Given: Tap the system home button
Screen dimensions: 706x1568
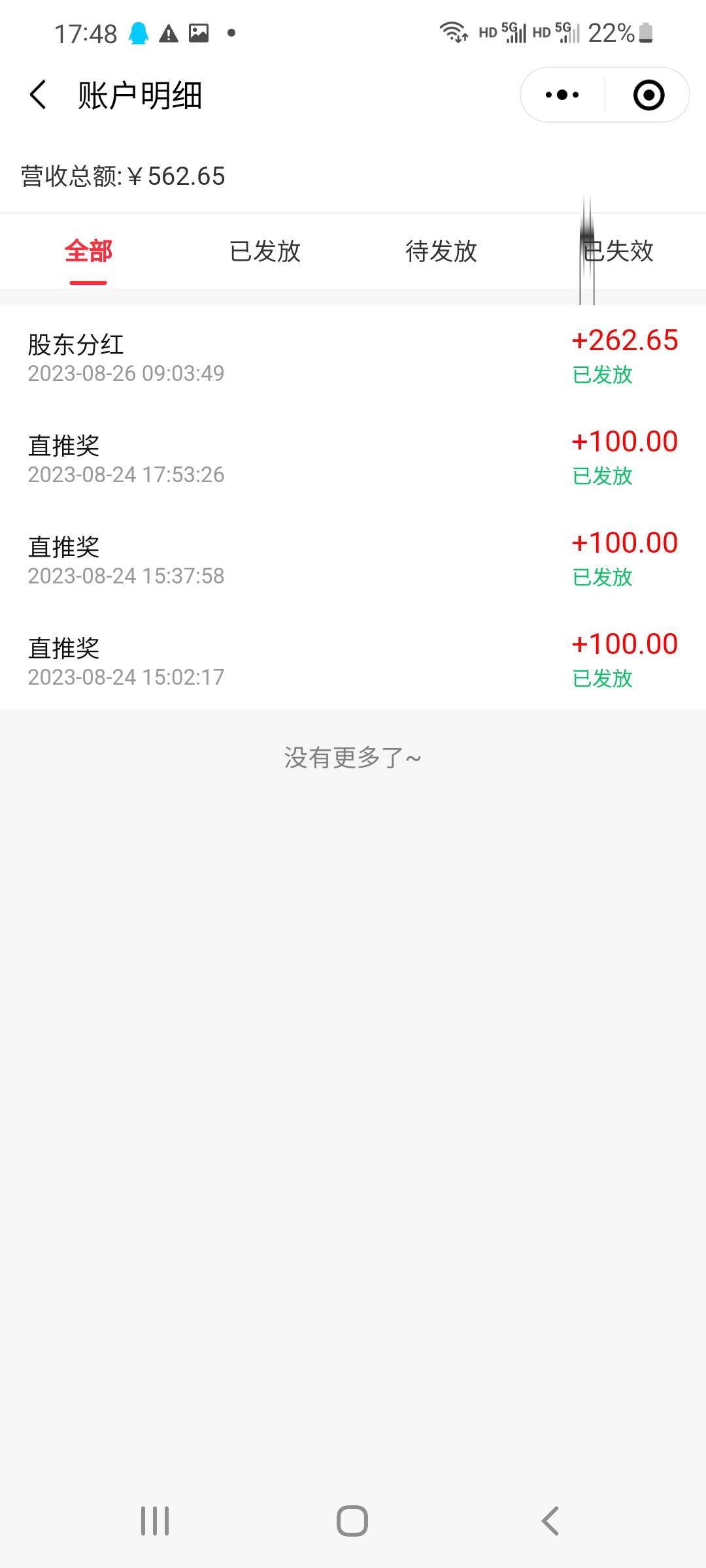Looking at the screenshot, I should pos(352,1521).
